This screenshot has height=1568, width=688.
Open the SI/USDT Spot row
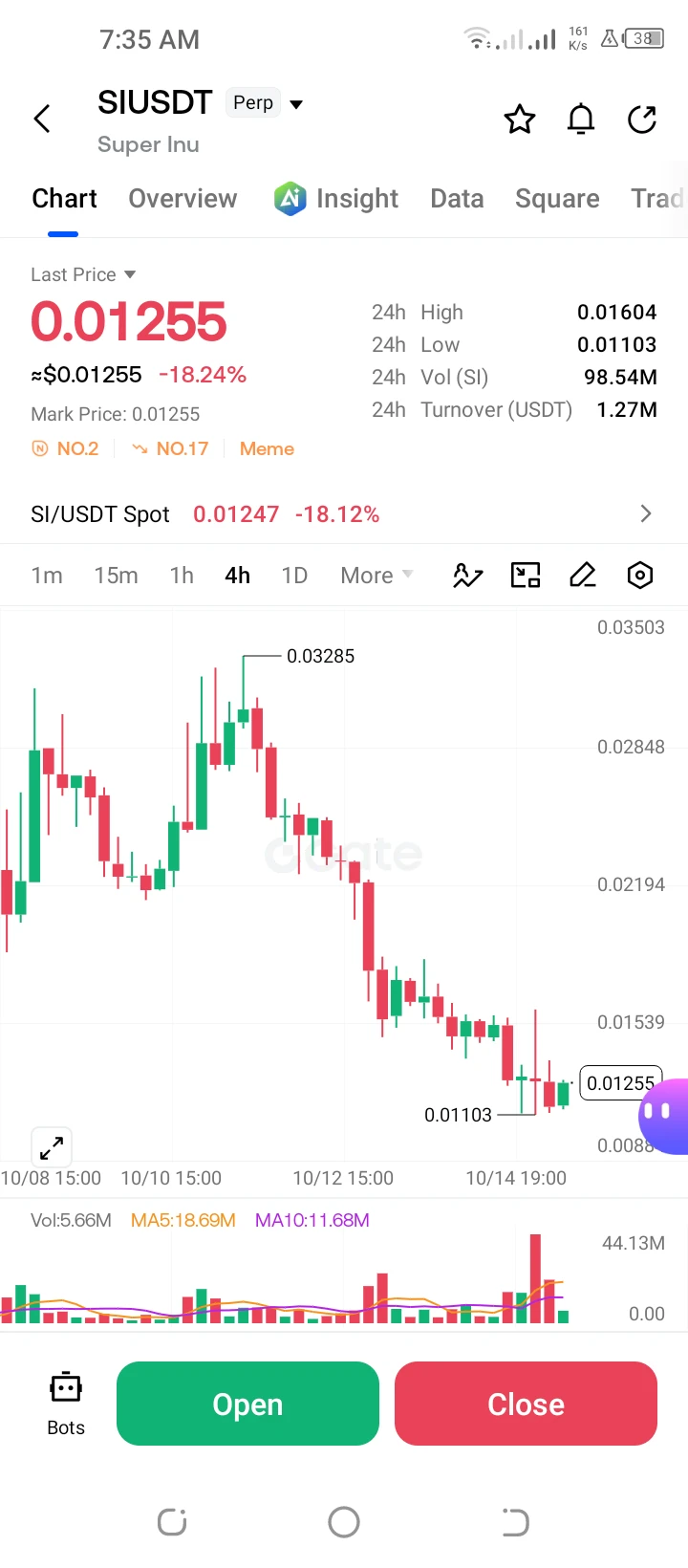[344, 514]
